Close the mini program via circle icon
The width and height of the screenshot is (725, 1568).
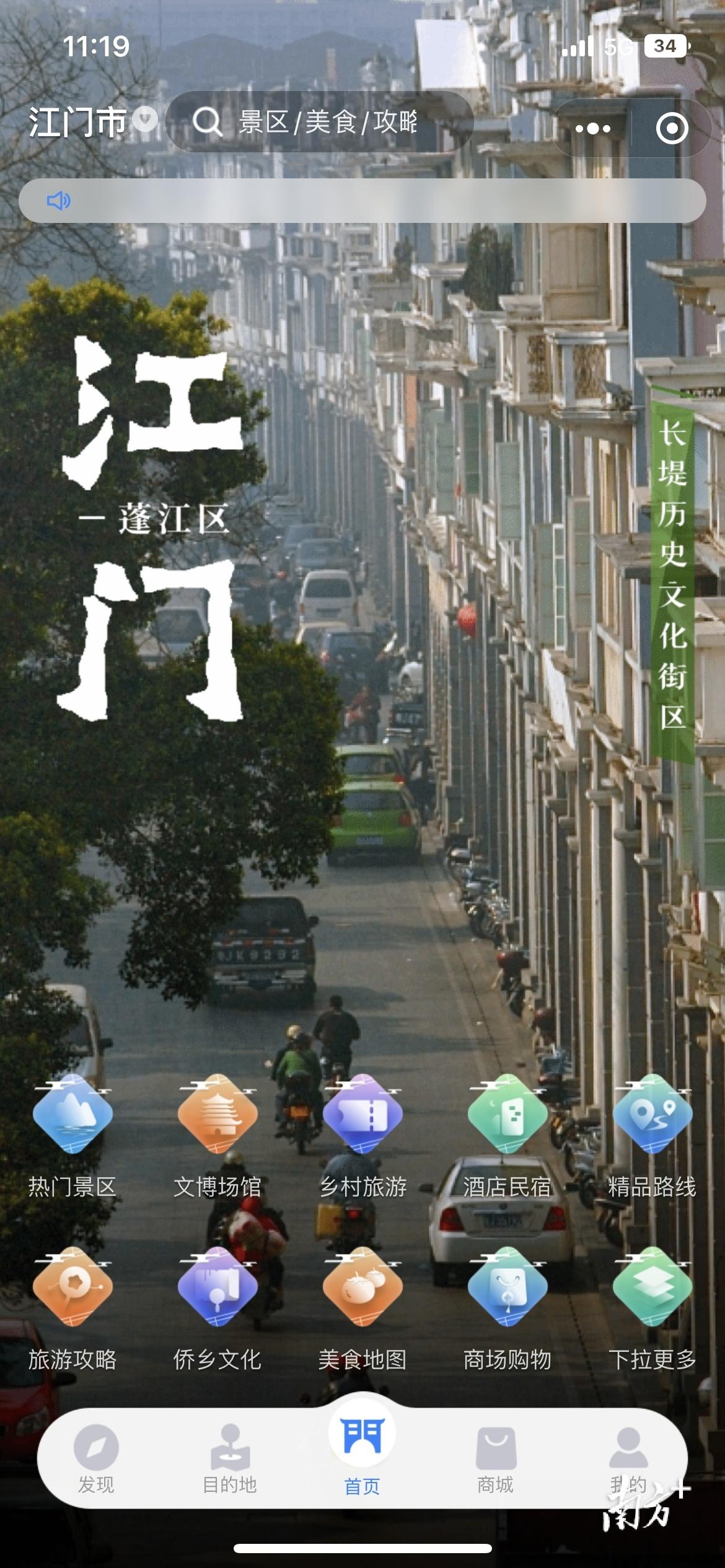[x=672, y=128]
